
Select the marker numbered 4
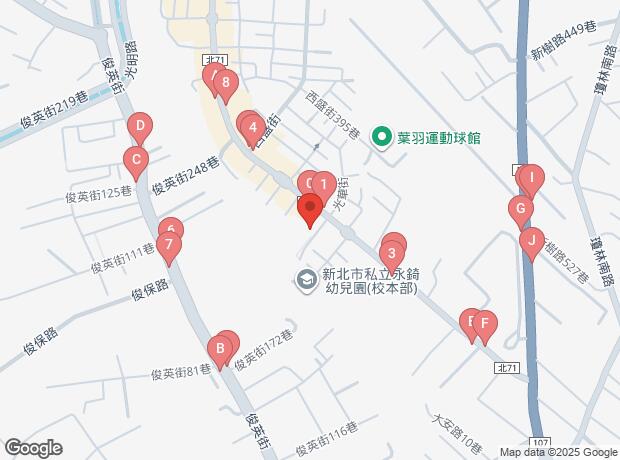click(254, 128)
